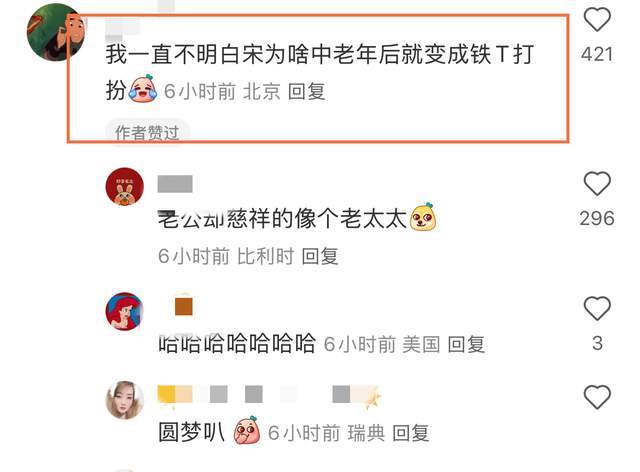Image resolution: width=640 pixels, height=472 pixels.
Task: Reply to the comment from Belgium
Action: pyautogui.click(x=320, y=256)
